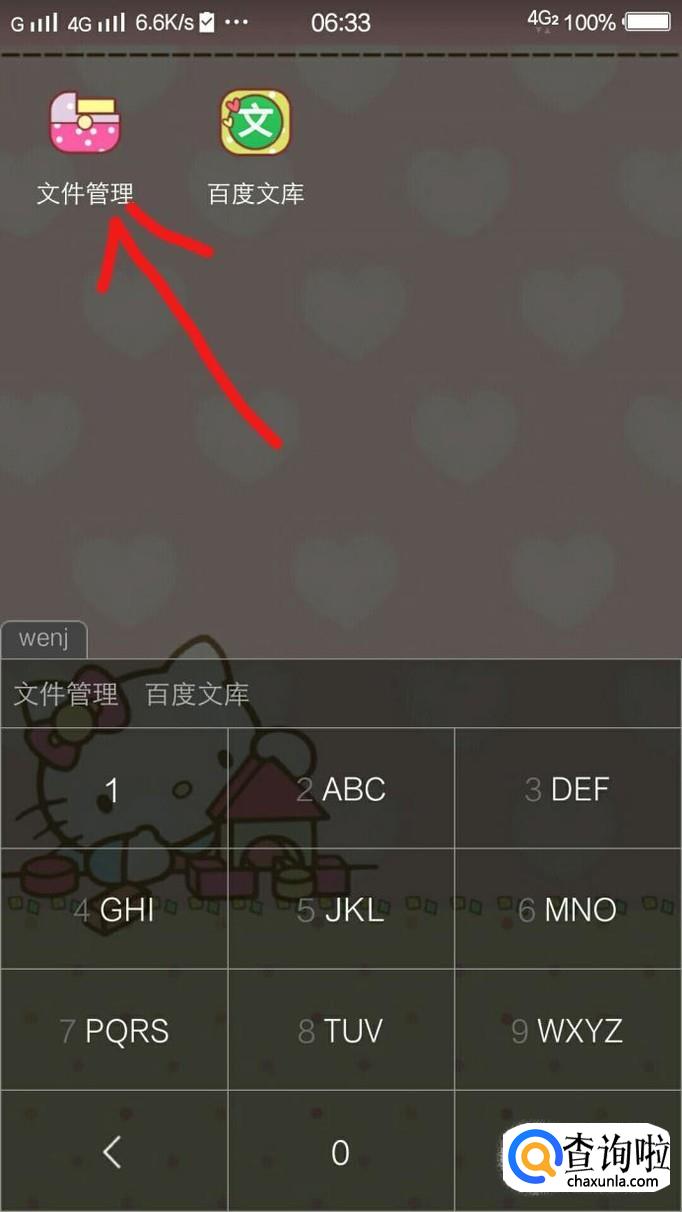682x1212 pixels.
Task: Select 文件管理 in the suggestion bar
Action: click(66, 694)
